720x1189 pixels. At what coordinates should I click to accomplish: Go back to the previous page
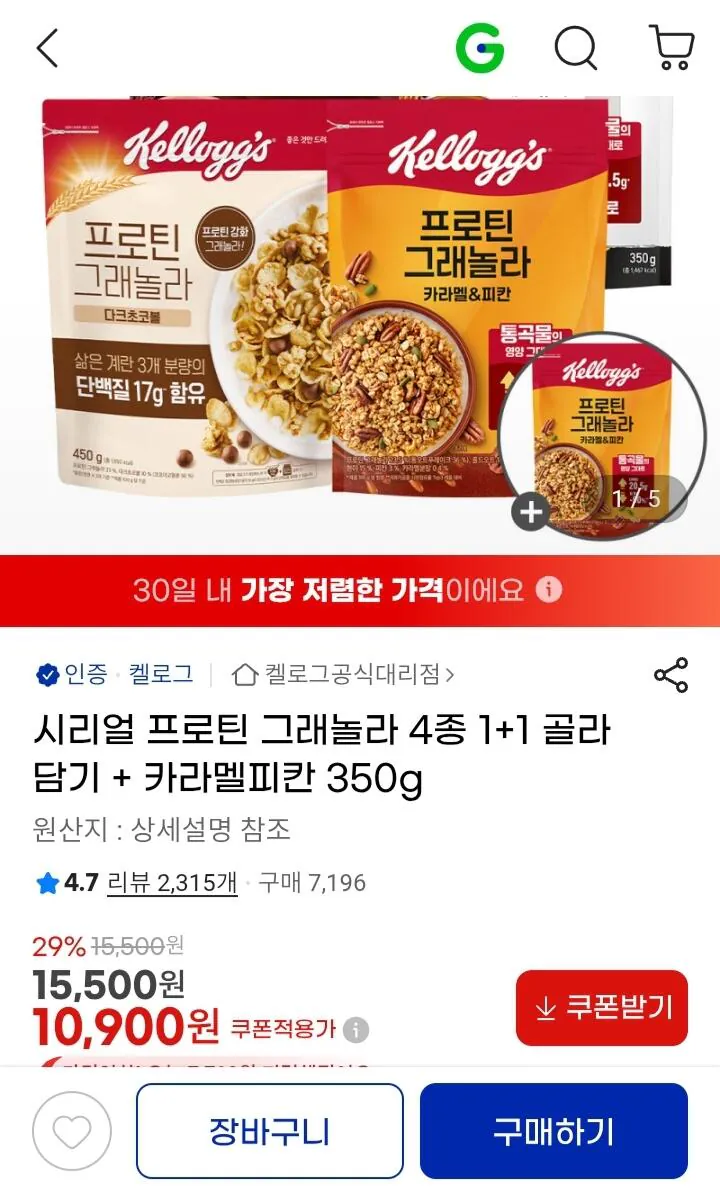coord(47,48)
